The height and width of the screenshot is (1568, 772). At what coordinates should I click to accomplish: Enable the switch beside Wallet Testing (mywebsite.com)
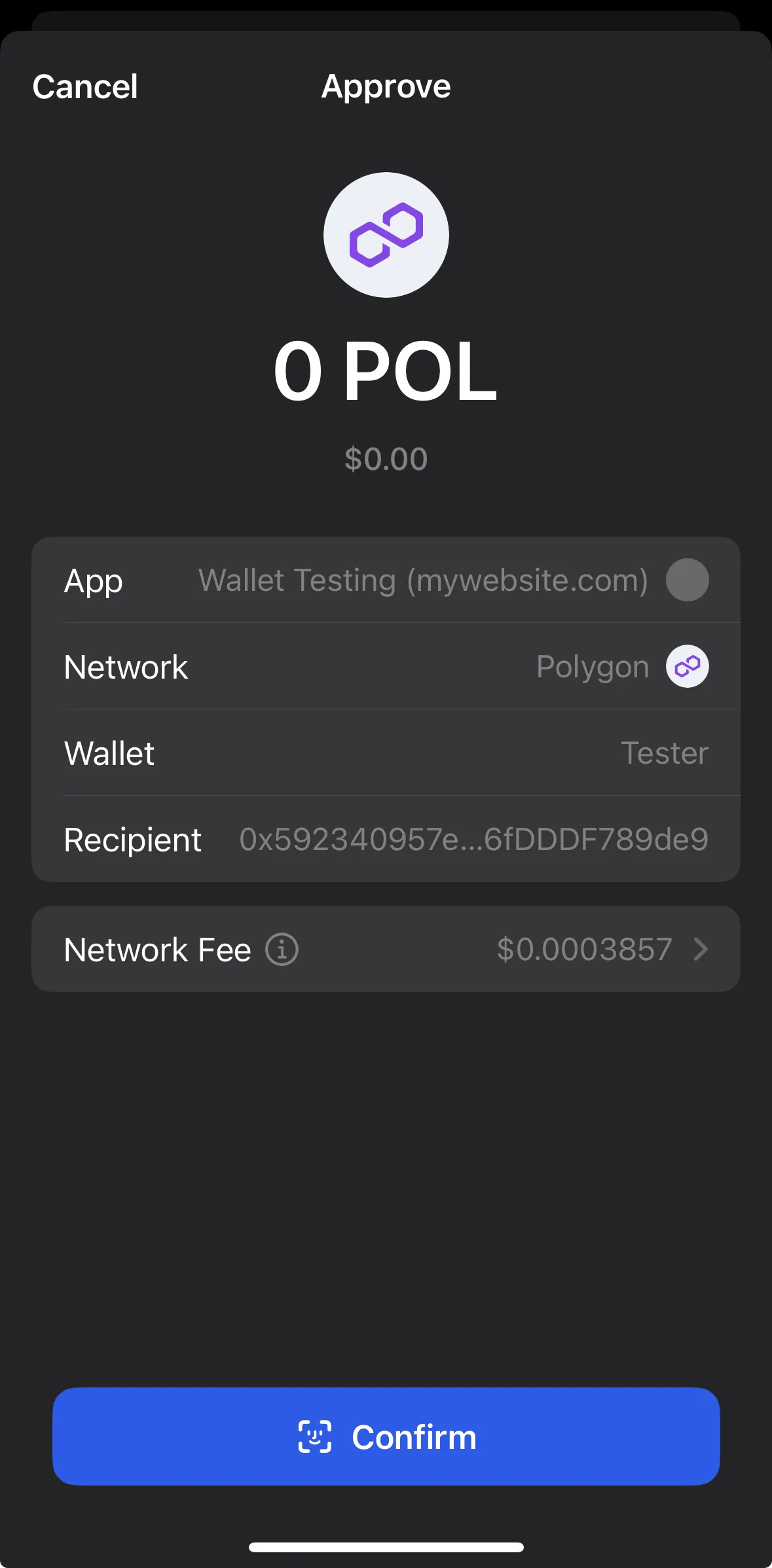coord(686,579)
